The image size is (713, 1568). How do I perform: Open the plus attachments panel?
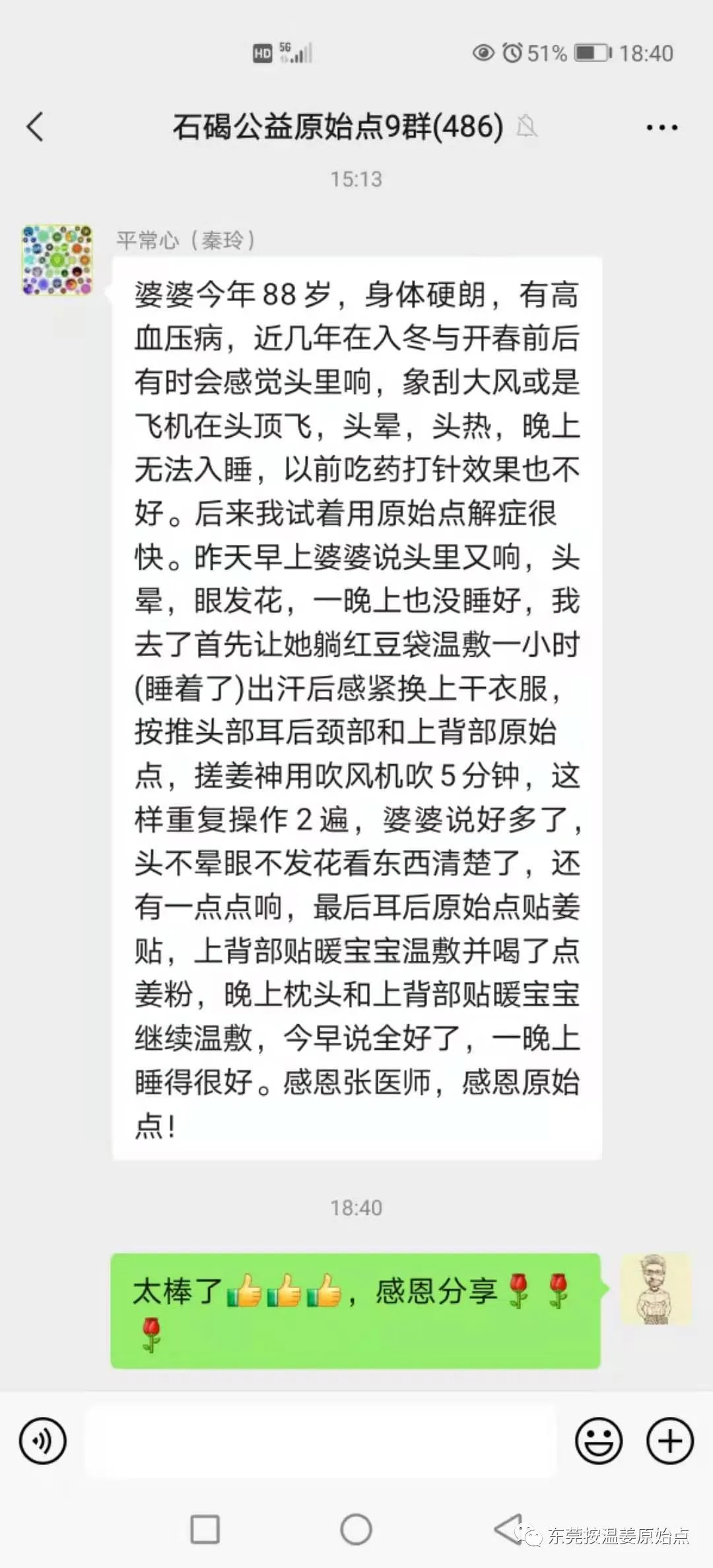click(x=669, y=1441)
